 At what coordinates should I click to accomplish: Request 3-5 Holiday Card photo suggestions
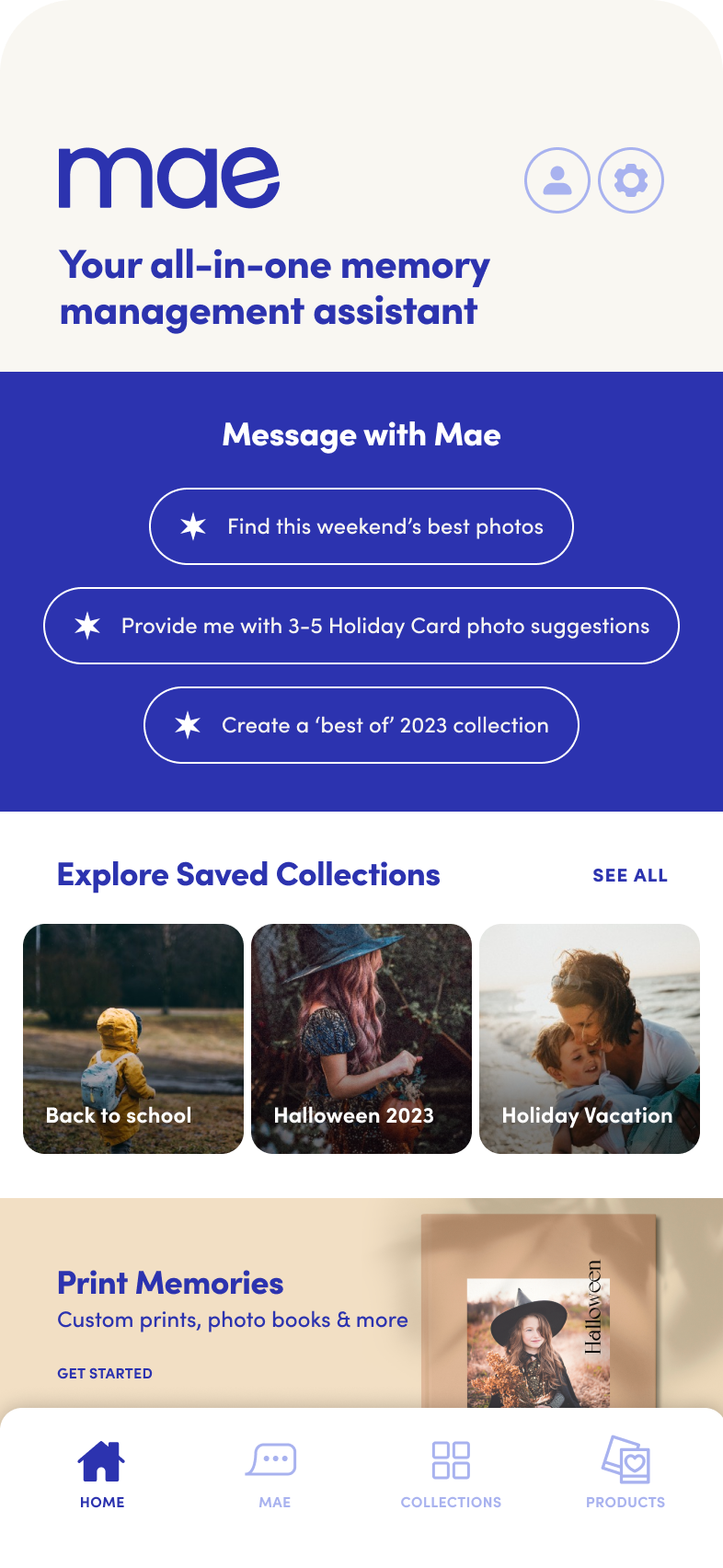tap(361, 626)
